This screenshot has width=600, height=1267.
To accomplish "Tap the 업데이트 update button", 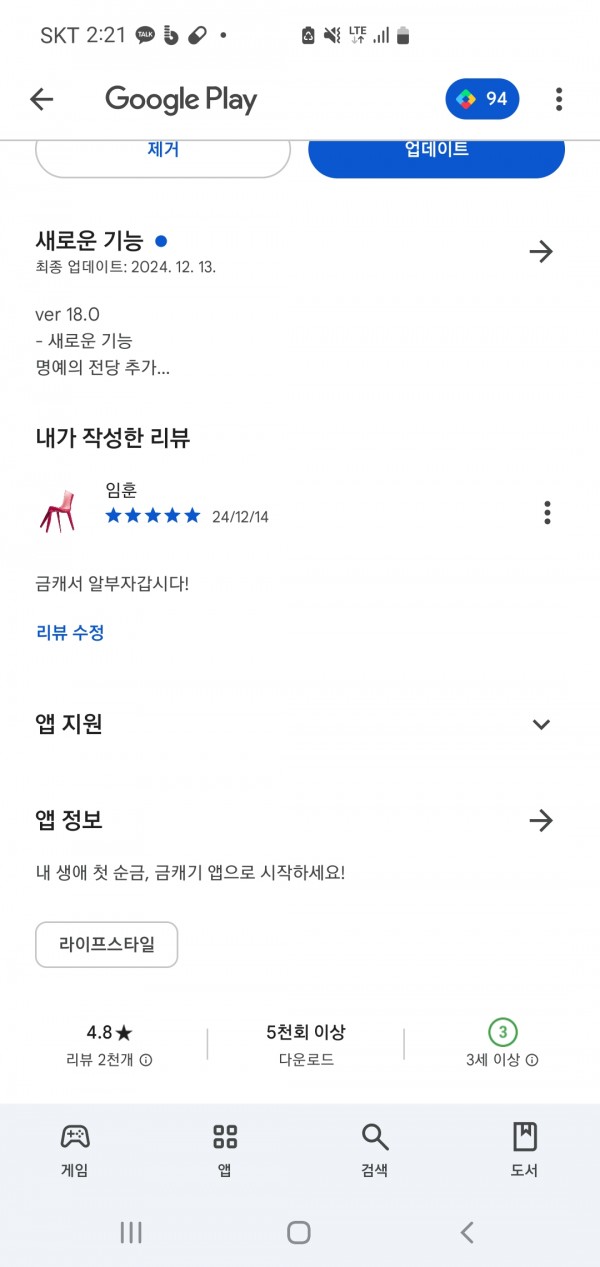I will coord(437,152).
